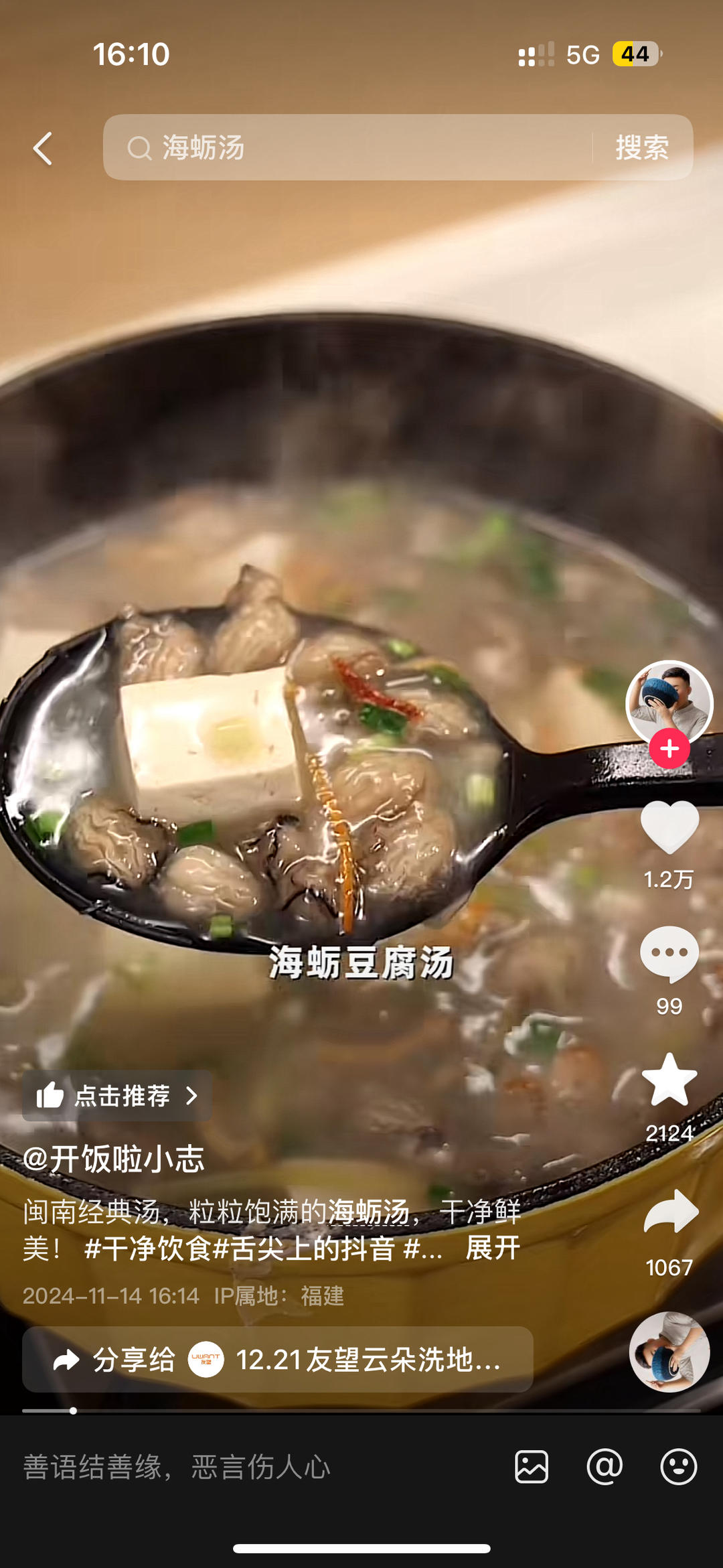The height and width of the screenshot is (1568, 723).
Task: Open the spinning music disc
Action: pos(669,1352)
